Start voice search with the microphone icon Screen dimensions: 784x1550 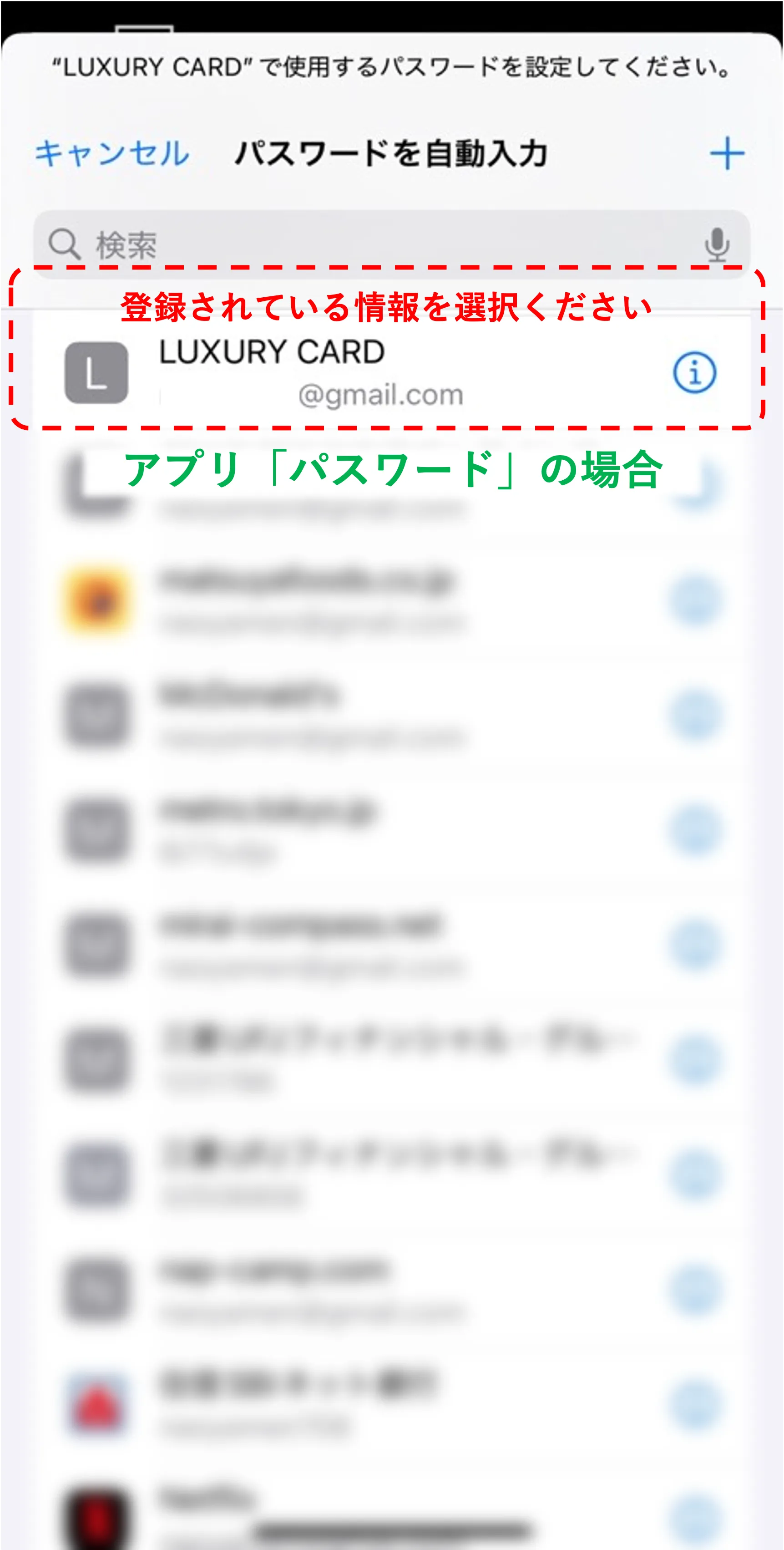pyautogui.click(x=717, y=244)
